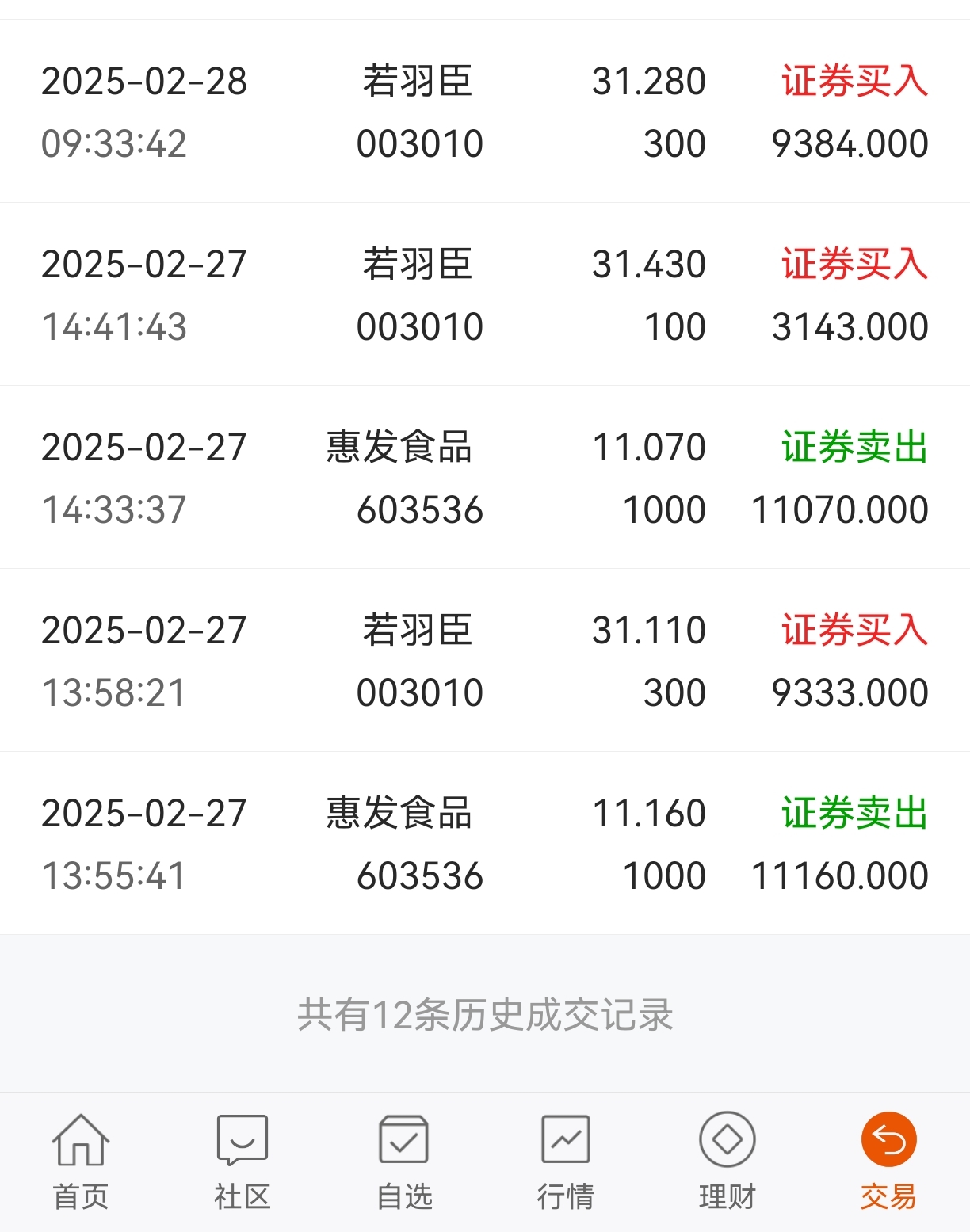Open the 自选 watchlist tab
970x1232 pixels.
pos(404,1162)
